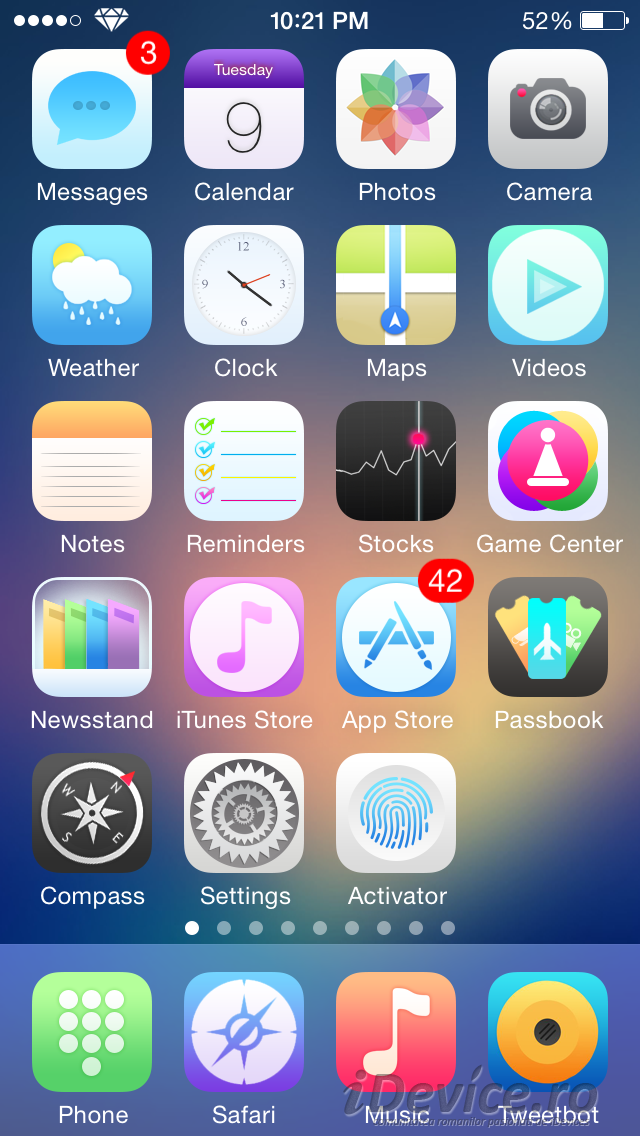Open the Videos app
Viewport: 640px width, 1136px height.
click(x=548, y=285)
